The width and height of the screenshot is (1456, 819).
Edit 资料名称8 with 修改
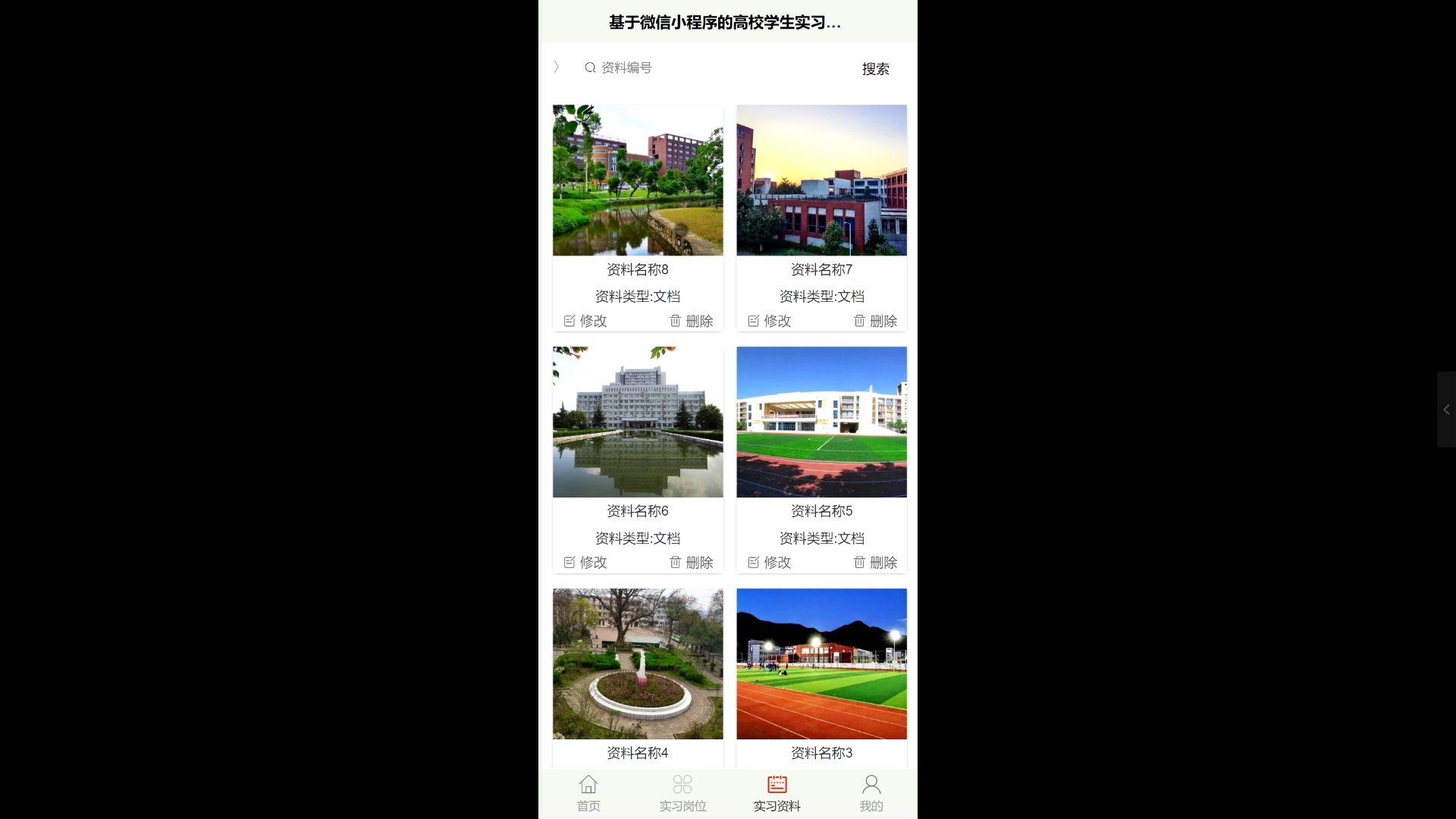tap(585, 322)
